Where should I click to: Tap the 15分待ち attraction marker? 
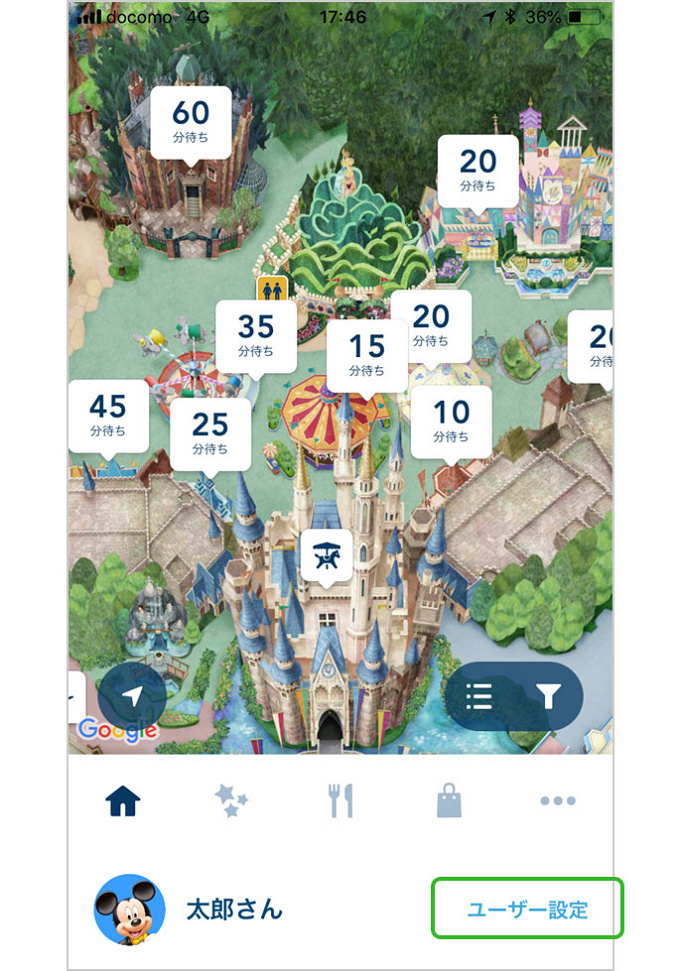point(367,355)
